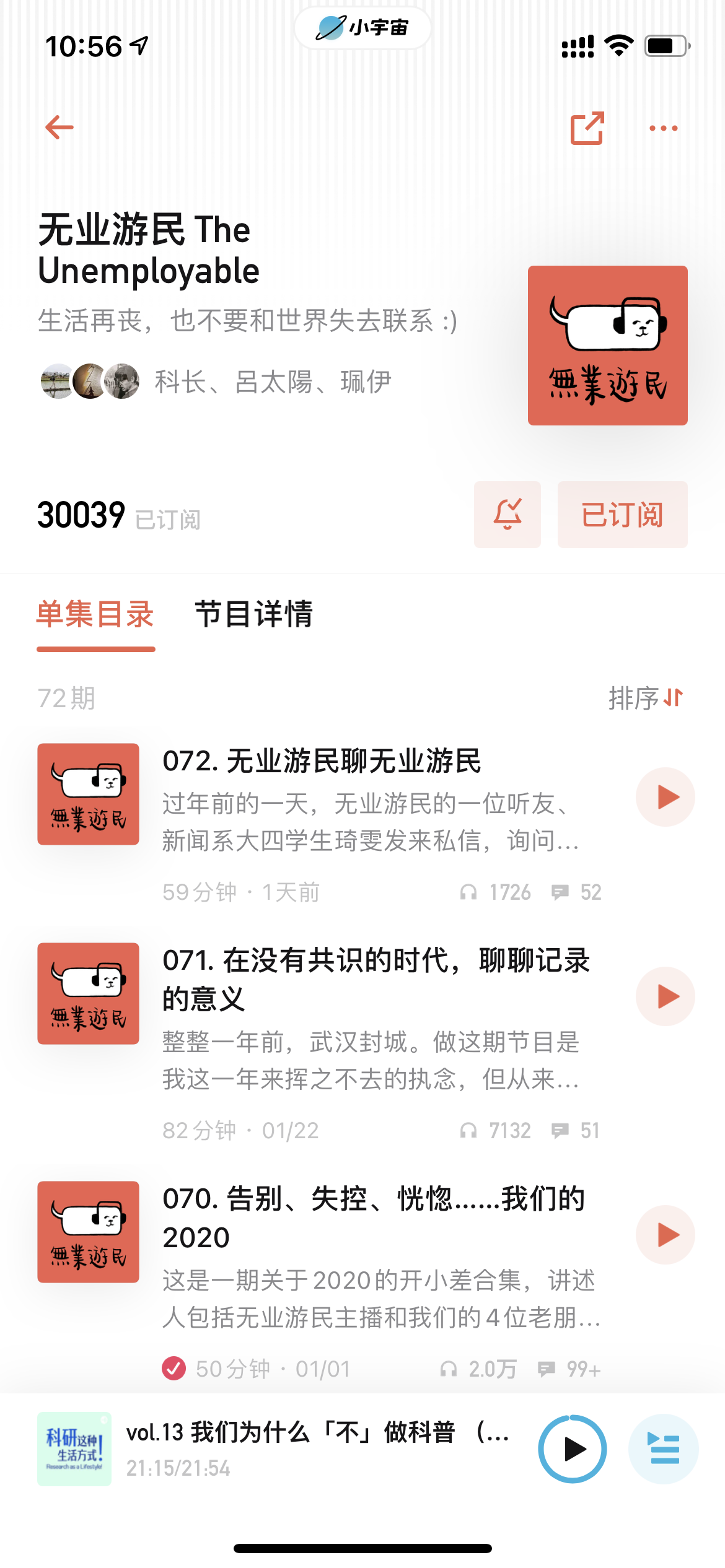The width and height of the screenshot is (725, 1568).
Task: Go back using the arrow icon
Action: 59,128
